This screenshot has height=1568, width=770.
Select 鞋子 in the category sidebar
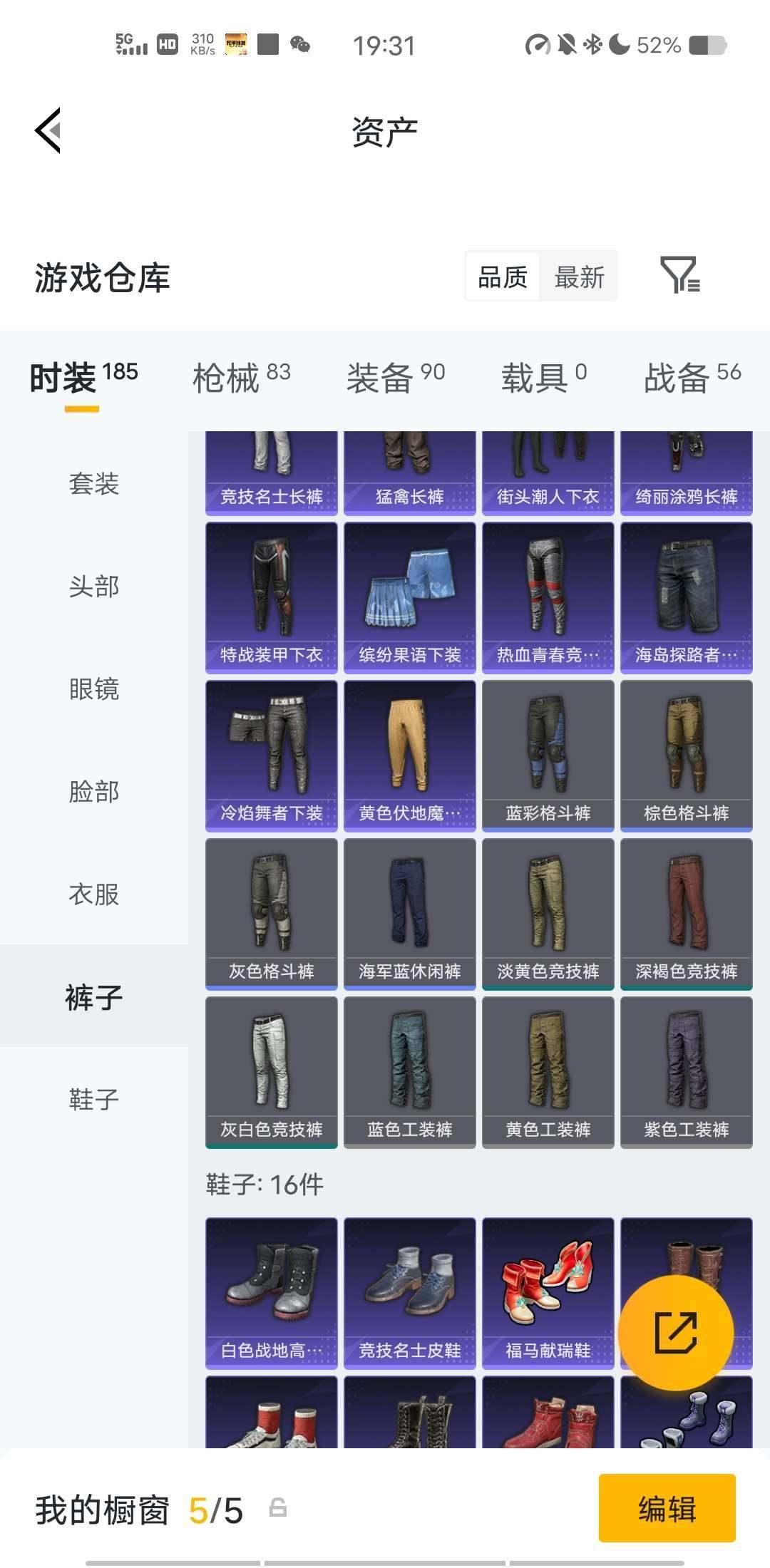95,1100
